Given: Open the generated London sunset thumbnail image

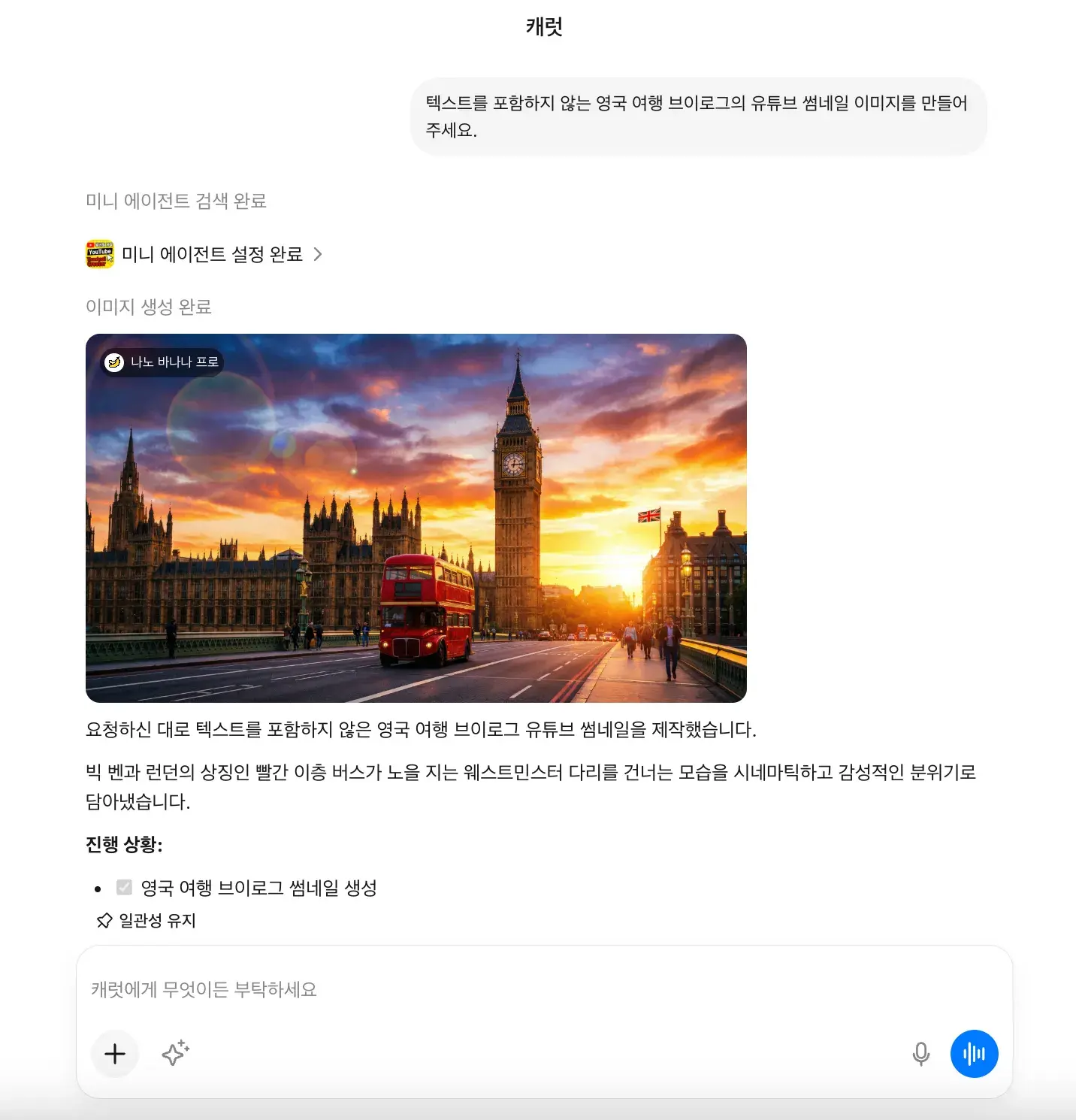Looking at the screenshot, I should pyautogui.click(x=416, y=526).
